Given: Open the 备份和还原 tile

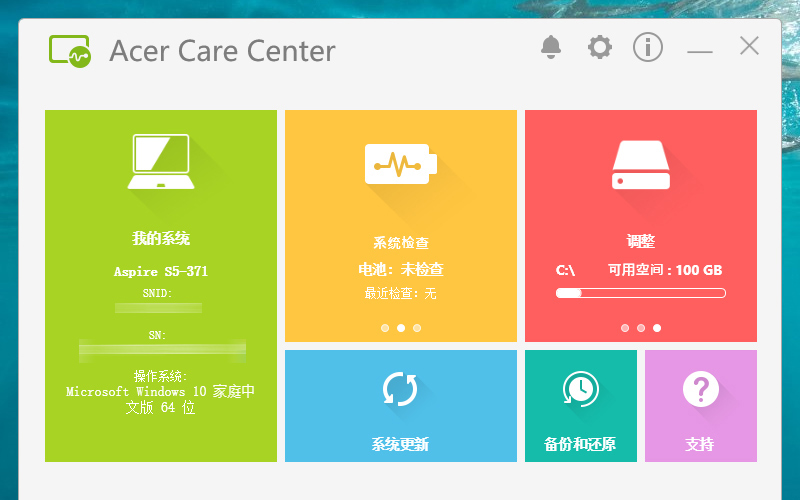Looking at the screenshot, I should click(x=580, y=405).
